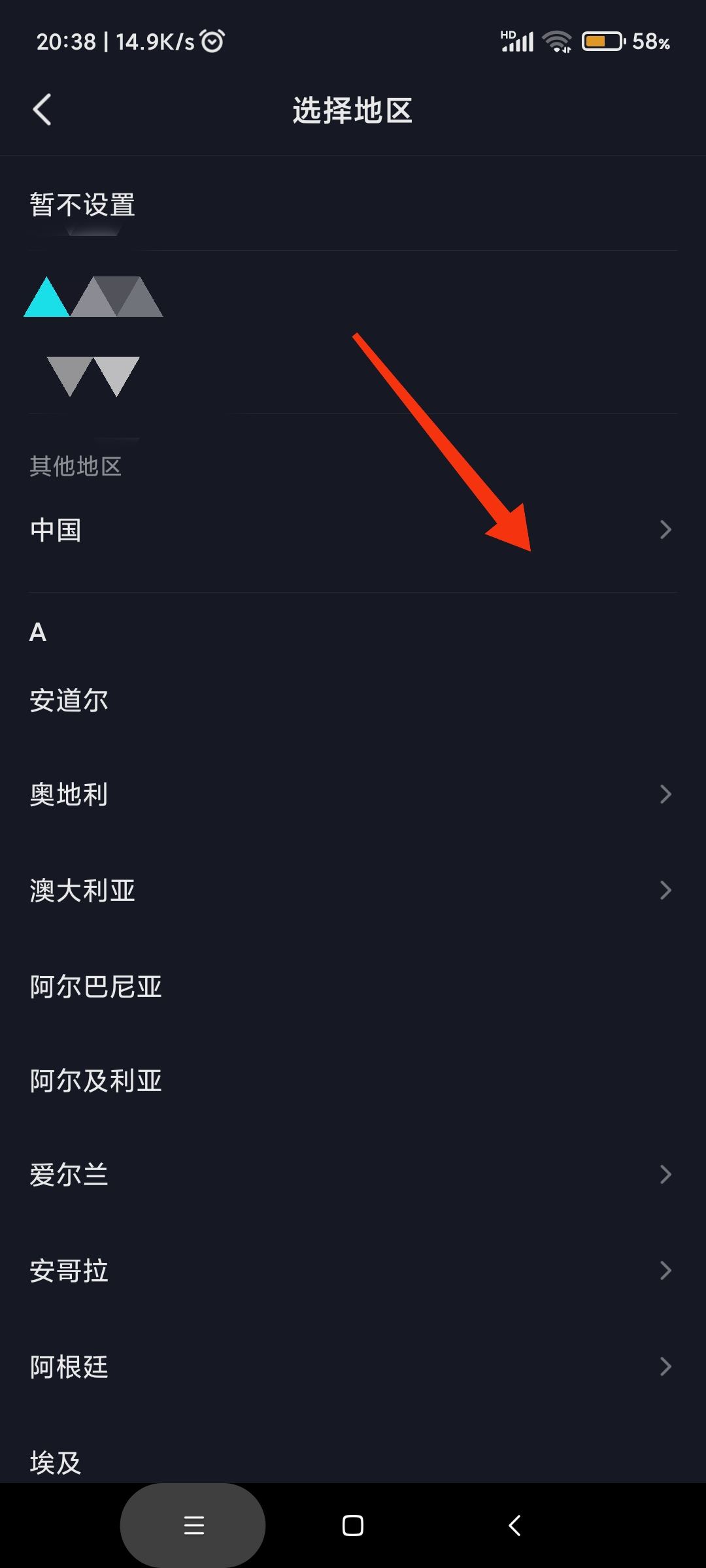Expand the 中国 region entry
The image size is (706, 1568).
[x=353, y=529]
